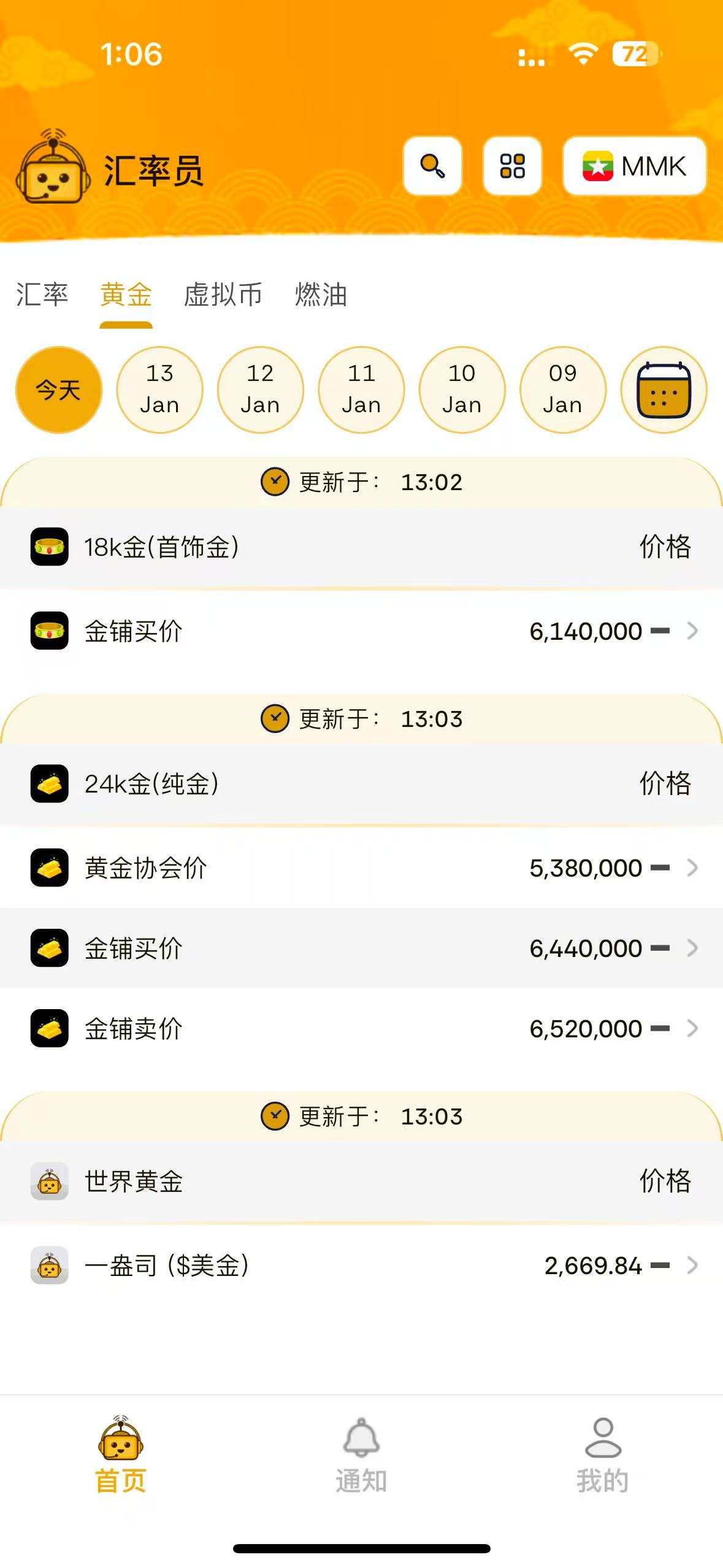Open the grid menu icon
Image resolution: width=723 pixels, height=1568 pixels.
click(x=513, y=166)
